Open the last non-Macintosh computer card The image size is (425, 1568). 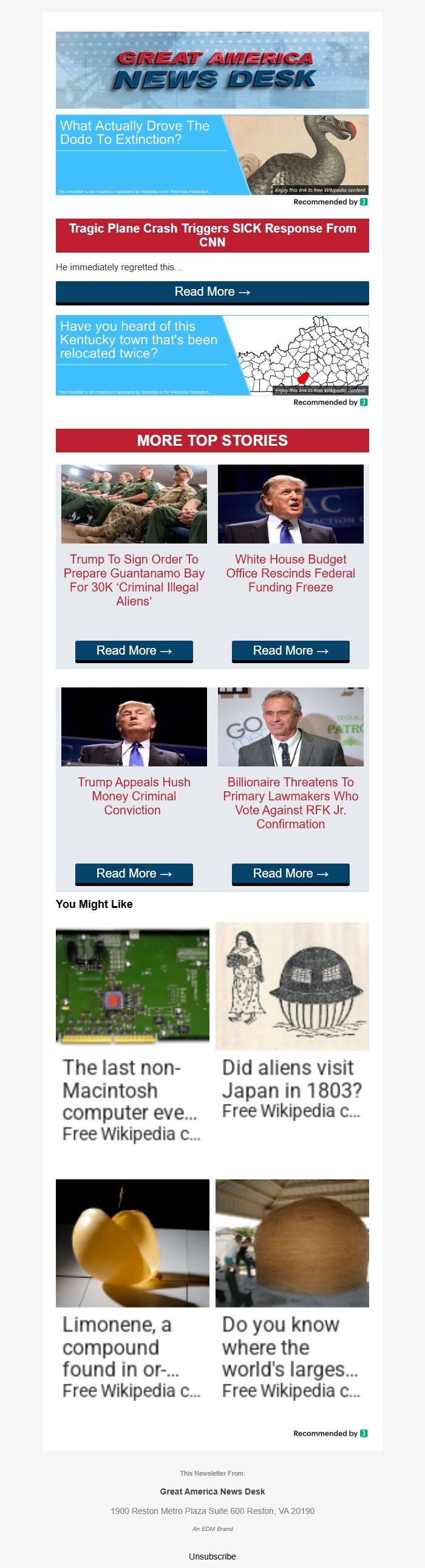(132, 1035)
